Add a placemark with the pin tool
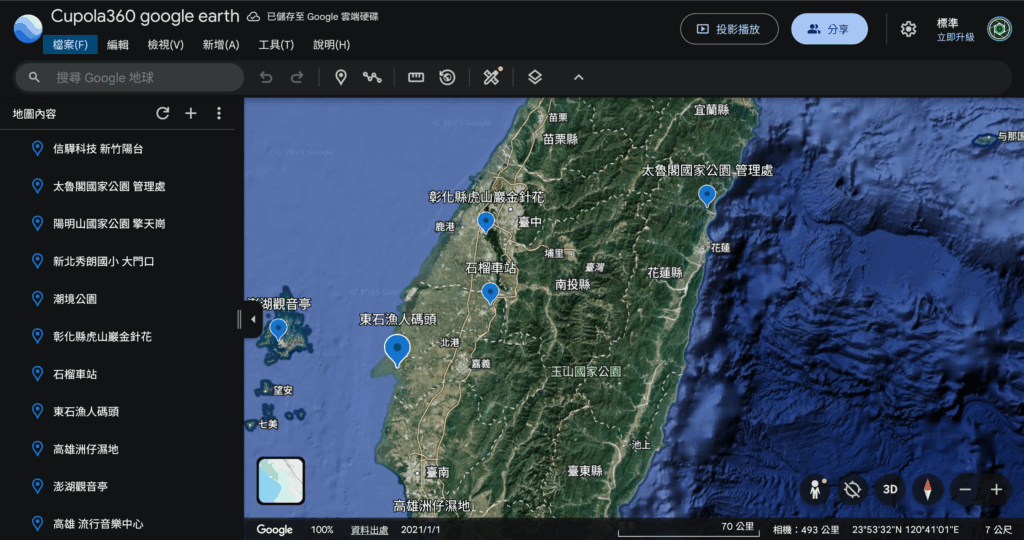Viewport: 1024px width, 540px height. [340, 77]
